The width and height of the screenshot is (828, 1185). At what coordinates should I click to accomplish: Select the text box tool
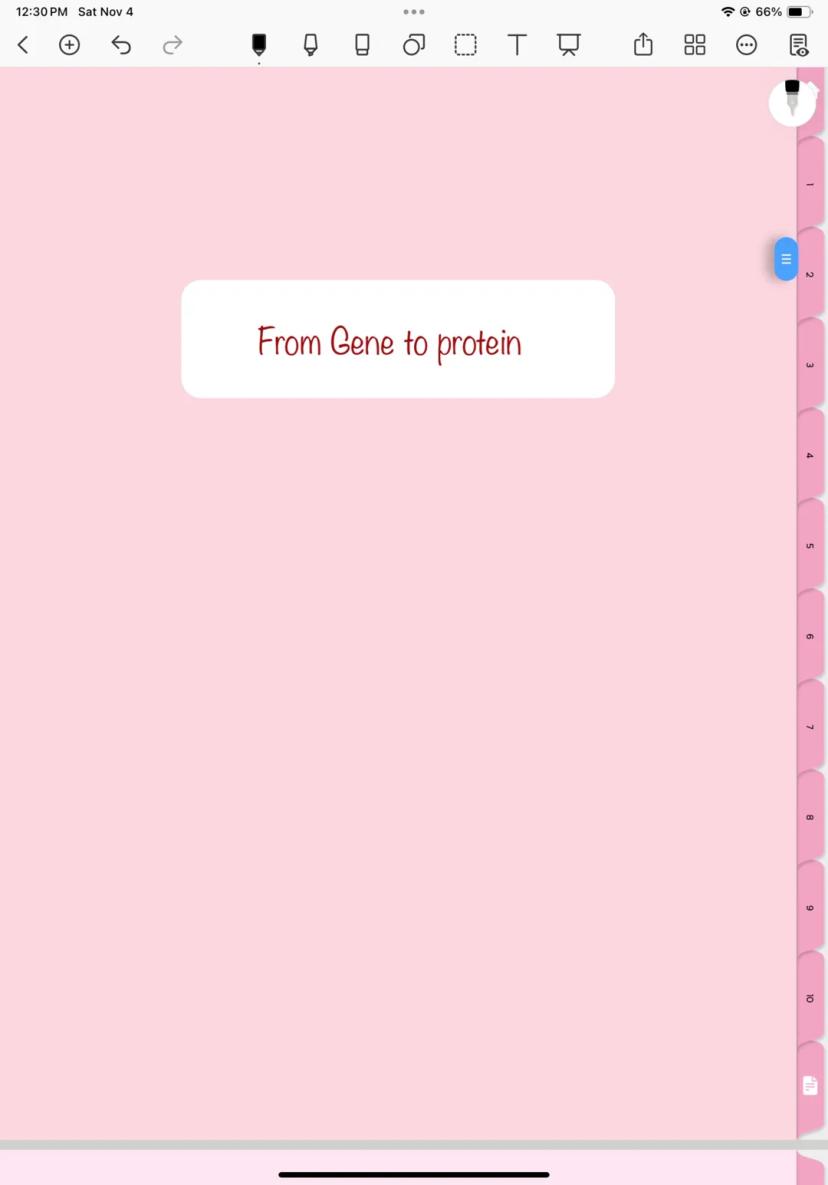pyautogui.click(x=517, y=45)
